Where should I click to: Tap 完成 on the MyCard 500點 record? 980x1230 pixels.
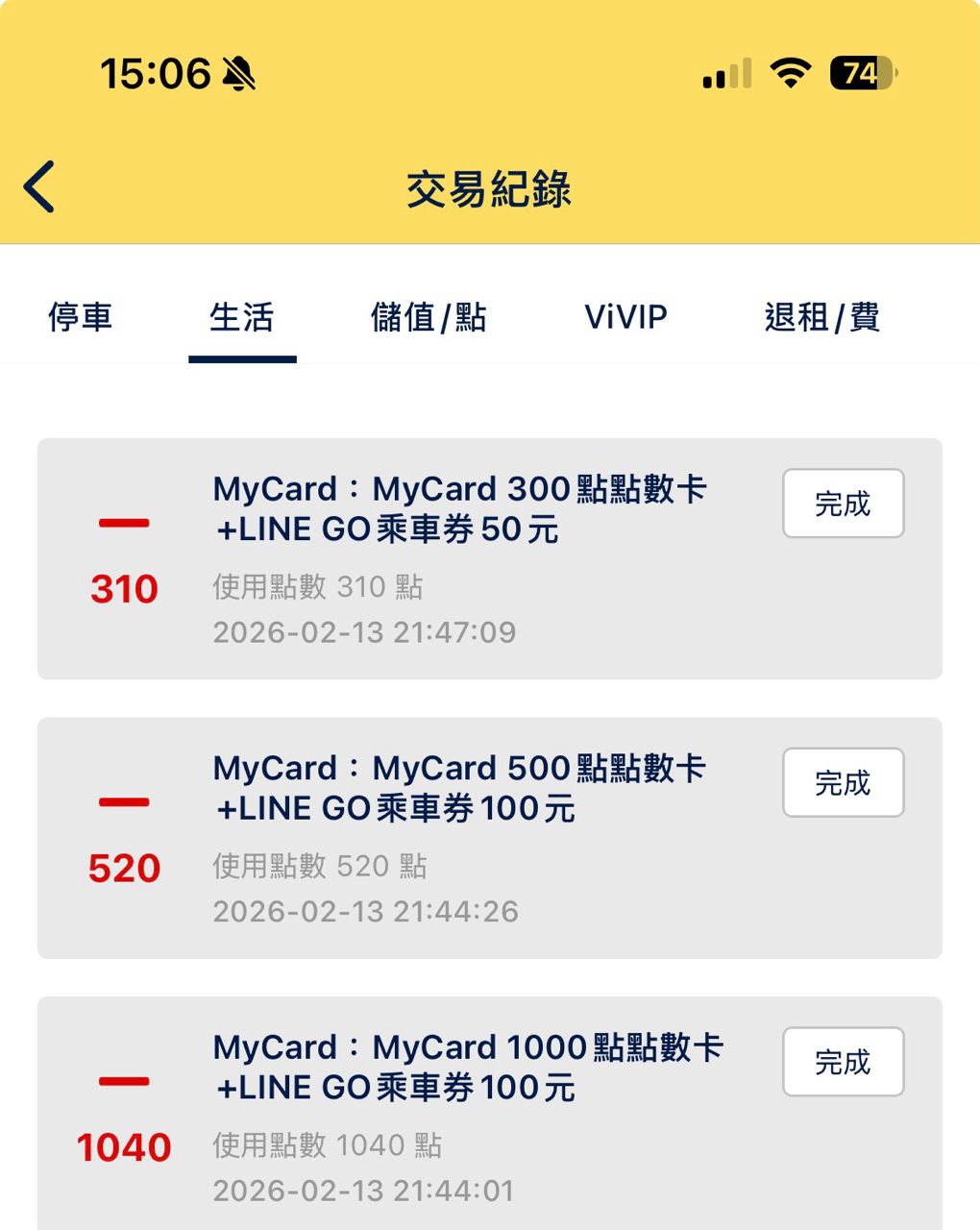pyautogui.click(x=843, y=783)
